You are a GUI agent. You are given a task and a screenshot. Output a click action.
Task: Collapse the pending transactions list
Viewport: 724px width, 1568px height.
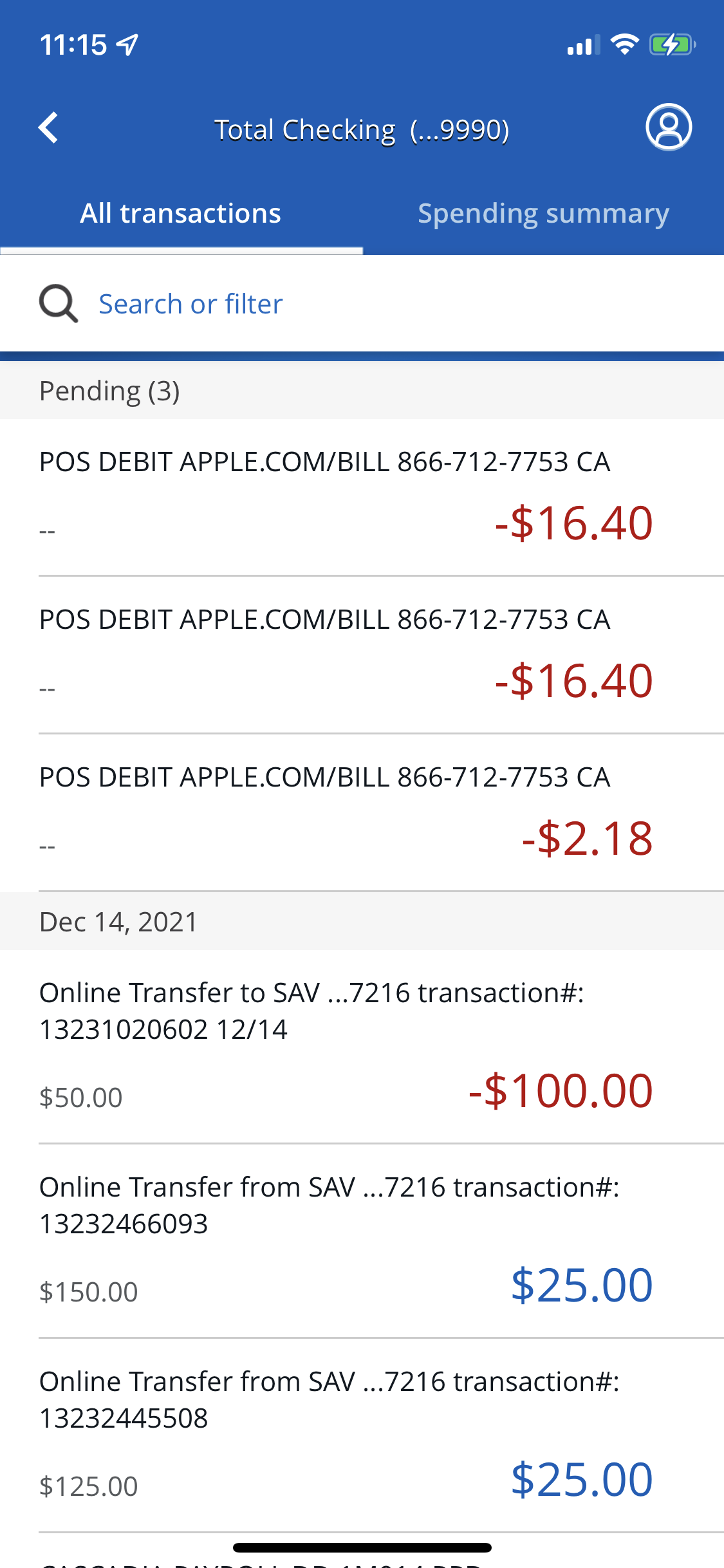[110, 390]
